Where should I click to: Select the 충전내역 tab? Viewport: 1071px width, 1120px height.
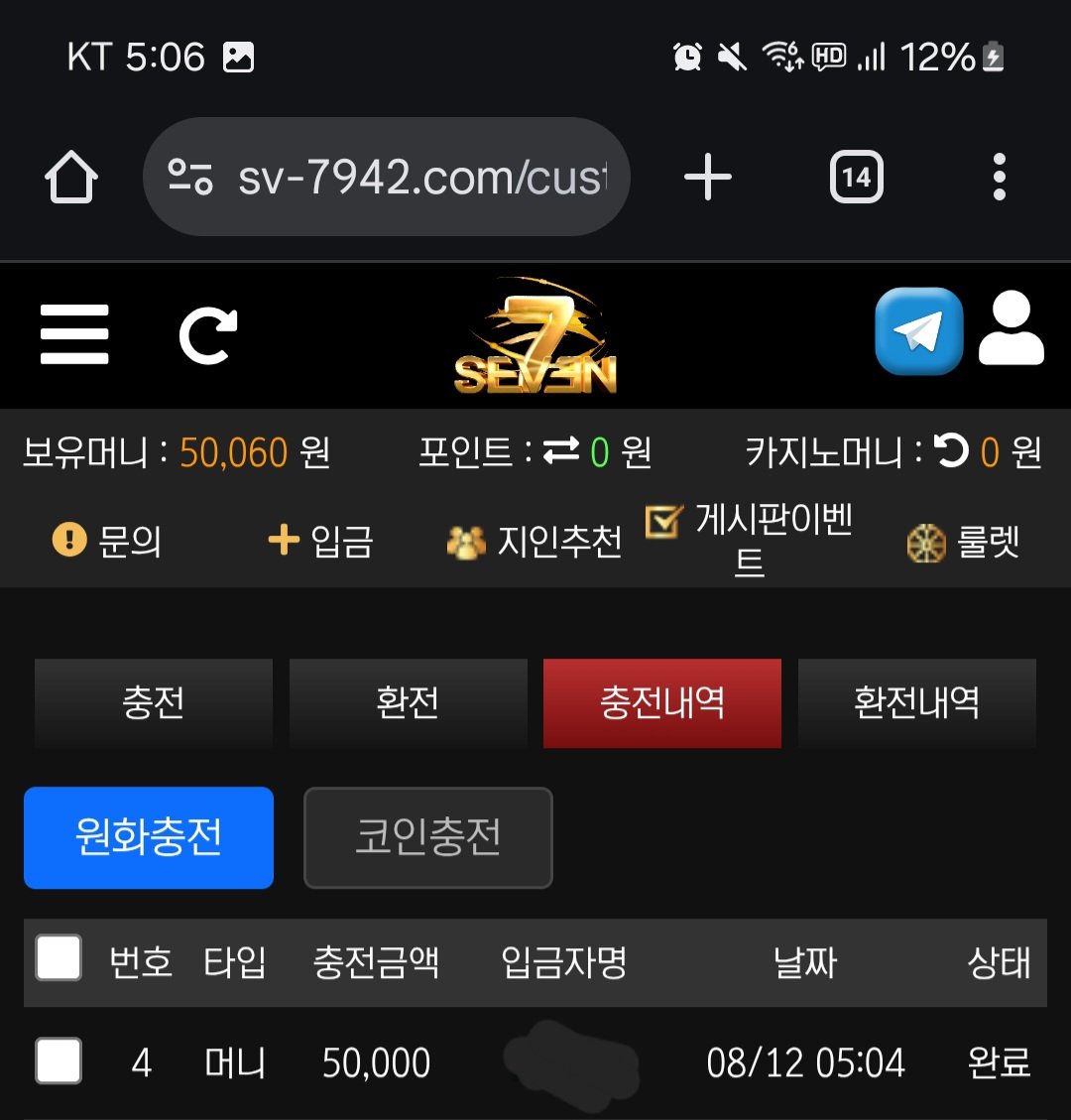tap(662, 703)
